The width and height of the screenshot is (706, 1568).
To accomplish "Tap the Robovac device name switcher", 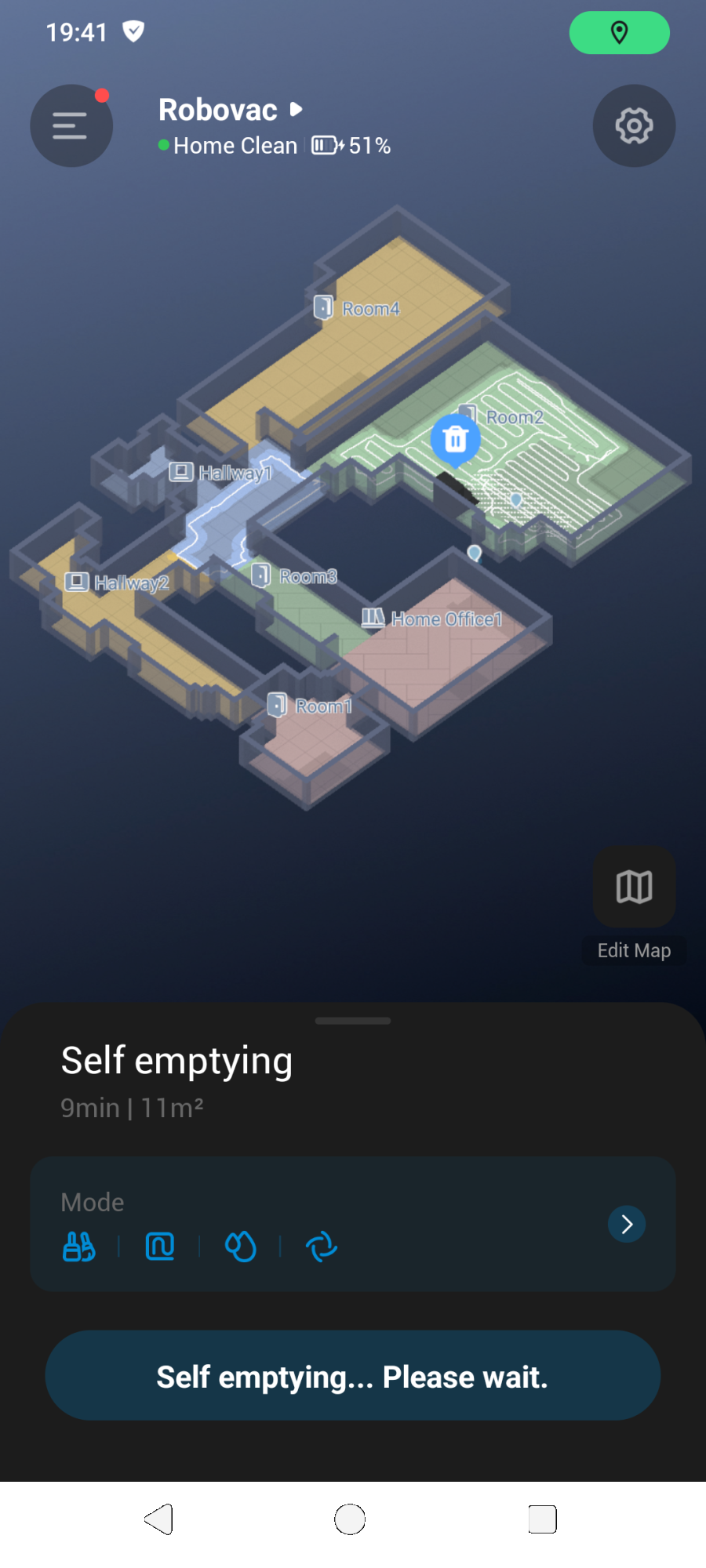I will click(x=231, y=110).
